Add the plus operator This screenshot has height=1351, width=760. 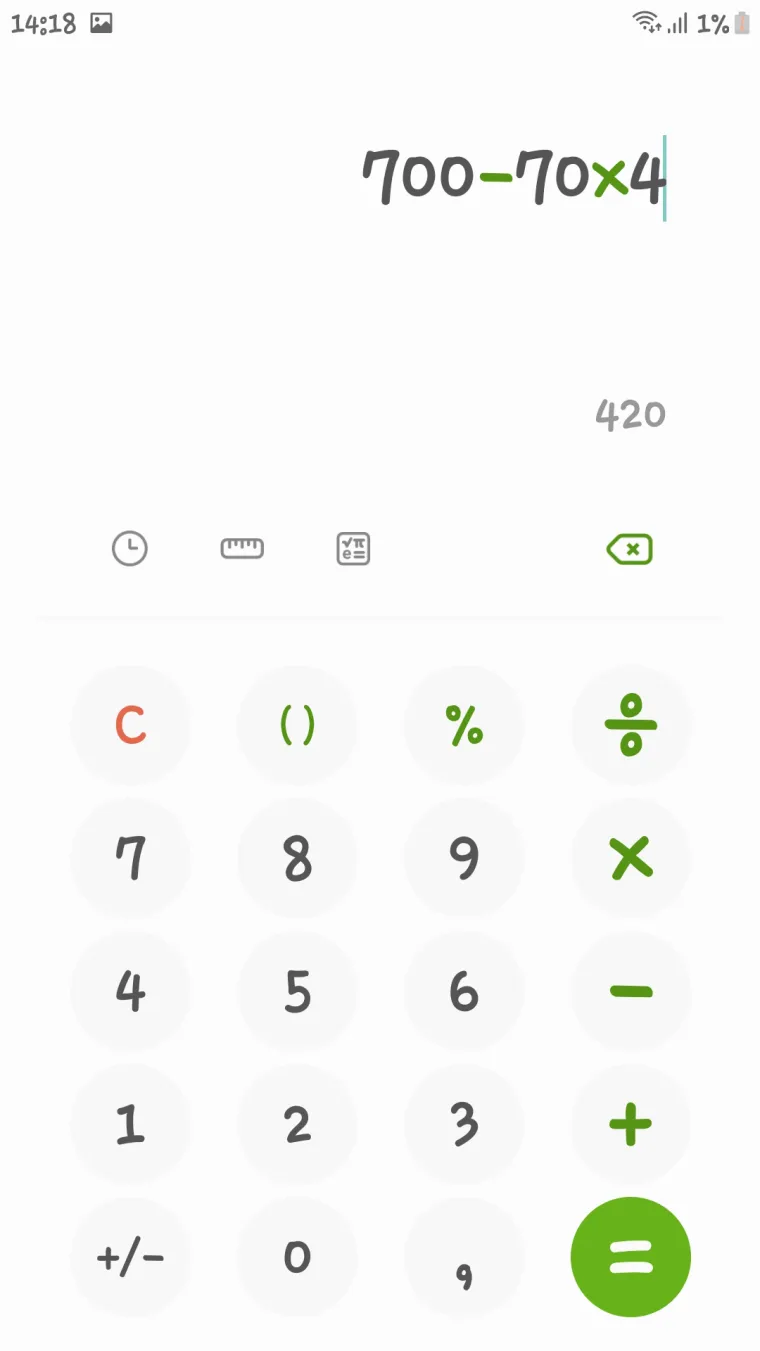coord(631,1124)
